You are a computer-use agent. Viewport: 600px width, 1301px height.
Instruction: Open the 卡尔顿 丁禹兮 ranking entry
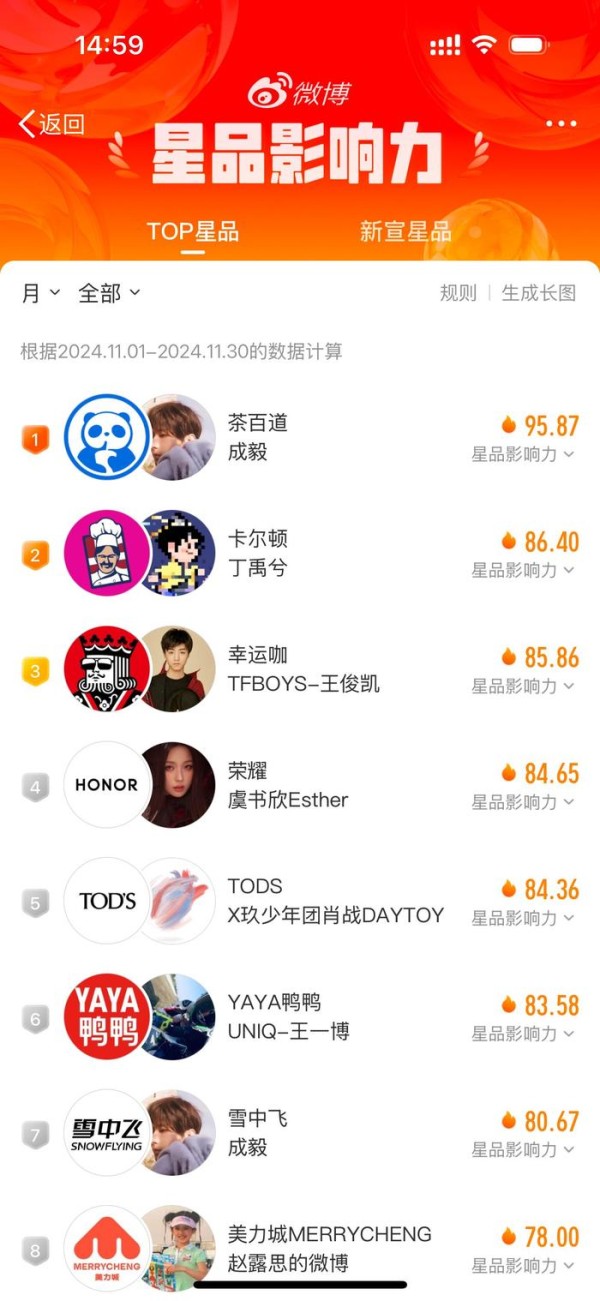point(300,554)
